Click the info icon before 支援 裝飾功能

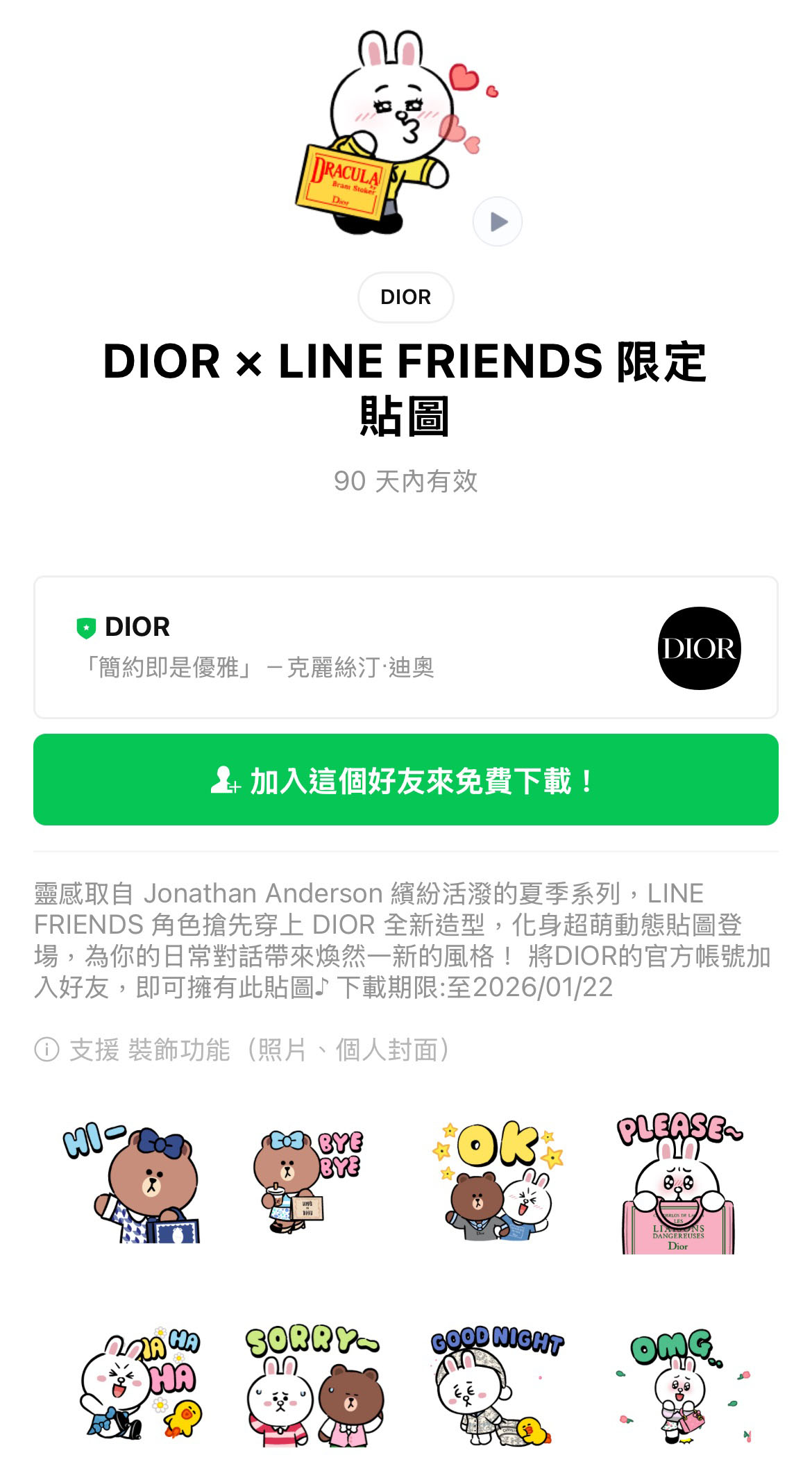(x=44, y=1052)
